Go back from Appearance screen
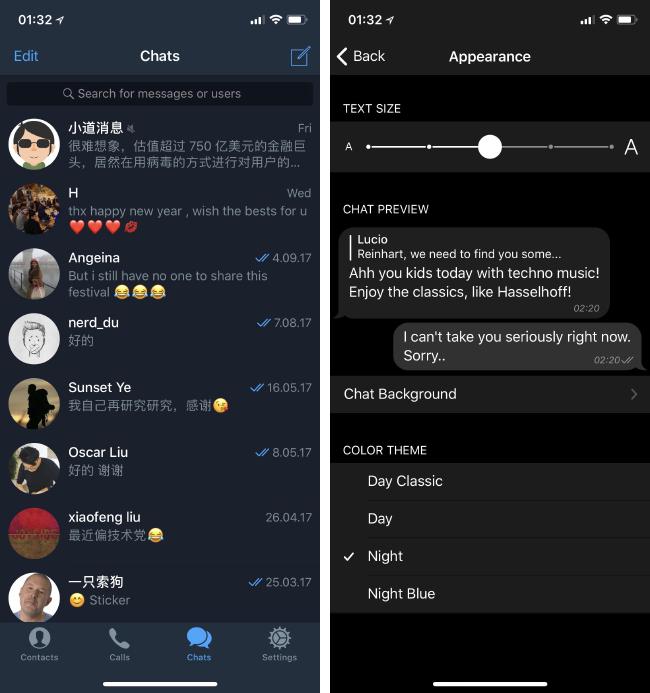 (x=361, y=57)
